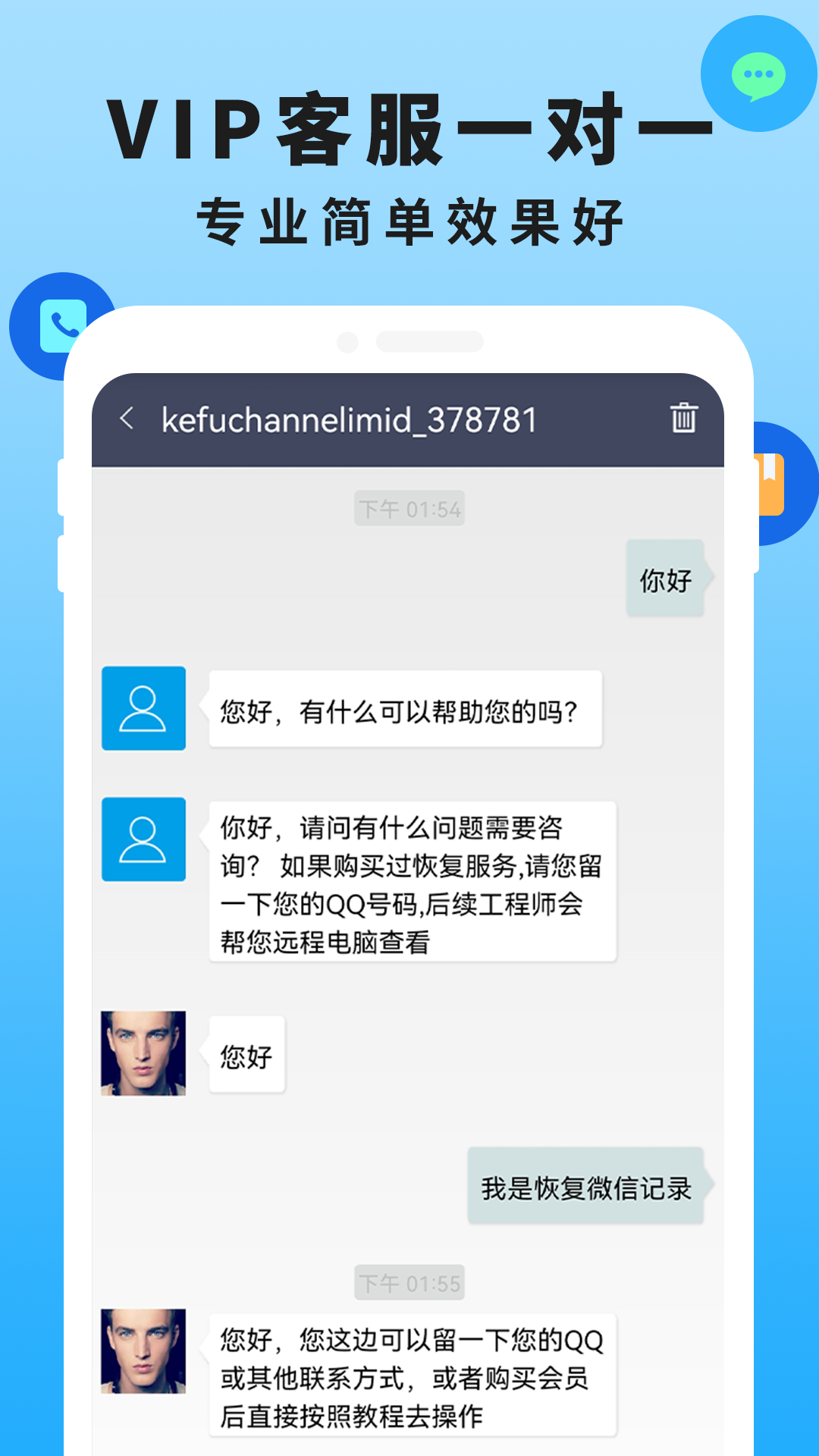Select the user's profile photo thumbnail

144,1056
